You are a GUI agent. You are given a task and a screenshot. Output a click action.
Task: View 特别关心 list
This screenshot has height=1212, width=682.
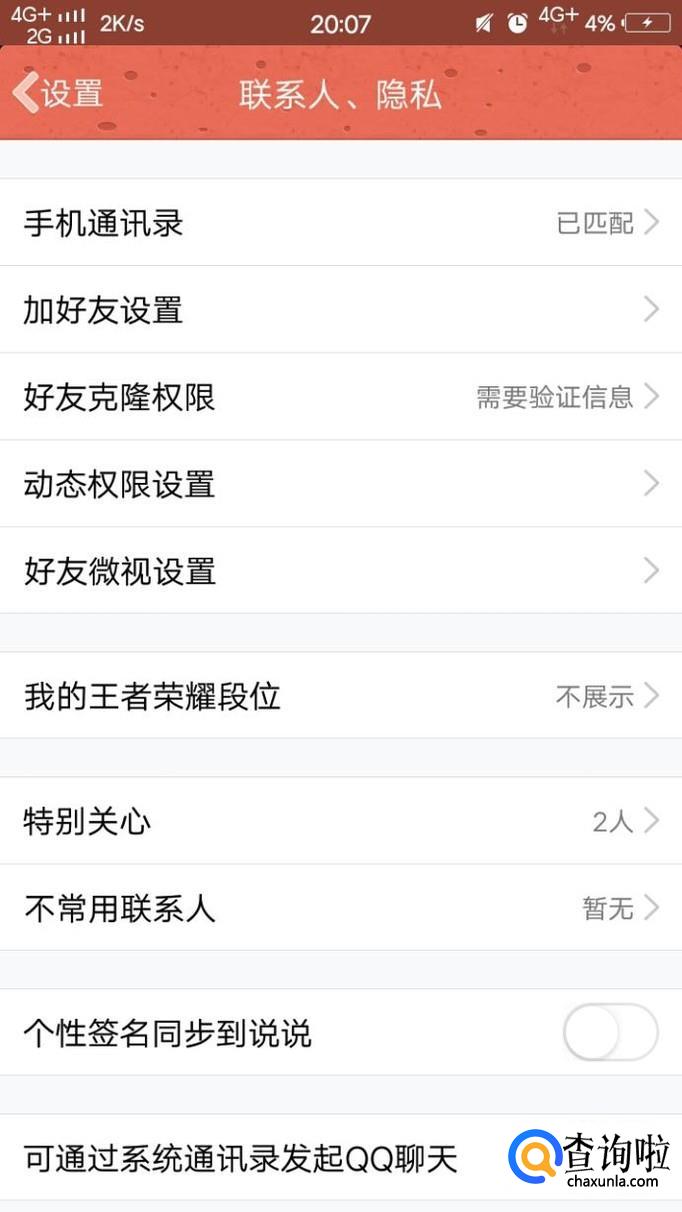click(x=340, y=822)
